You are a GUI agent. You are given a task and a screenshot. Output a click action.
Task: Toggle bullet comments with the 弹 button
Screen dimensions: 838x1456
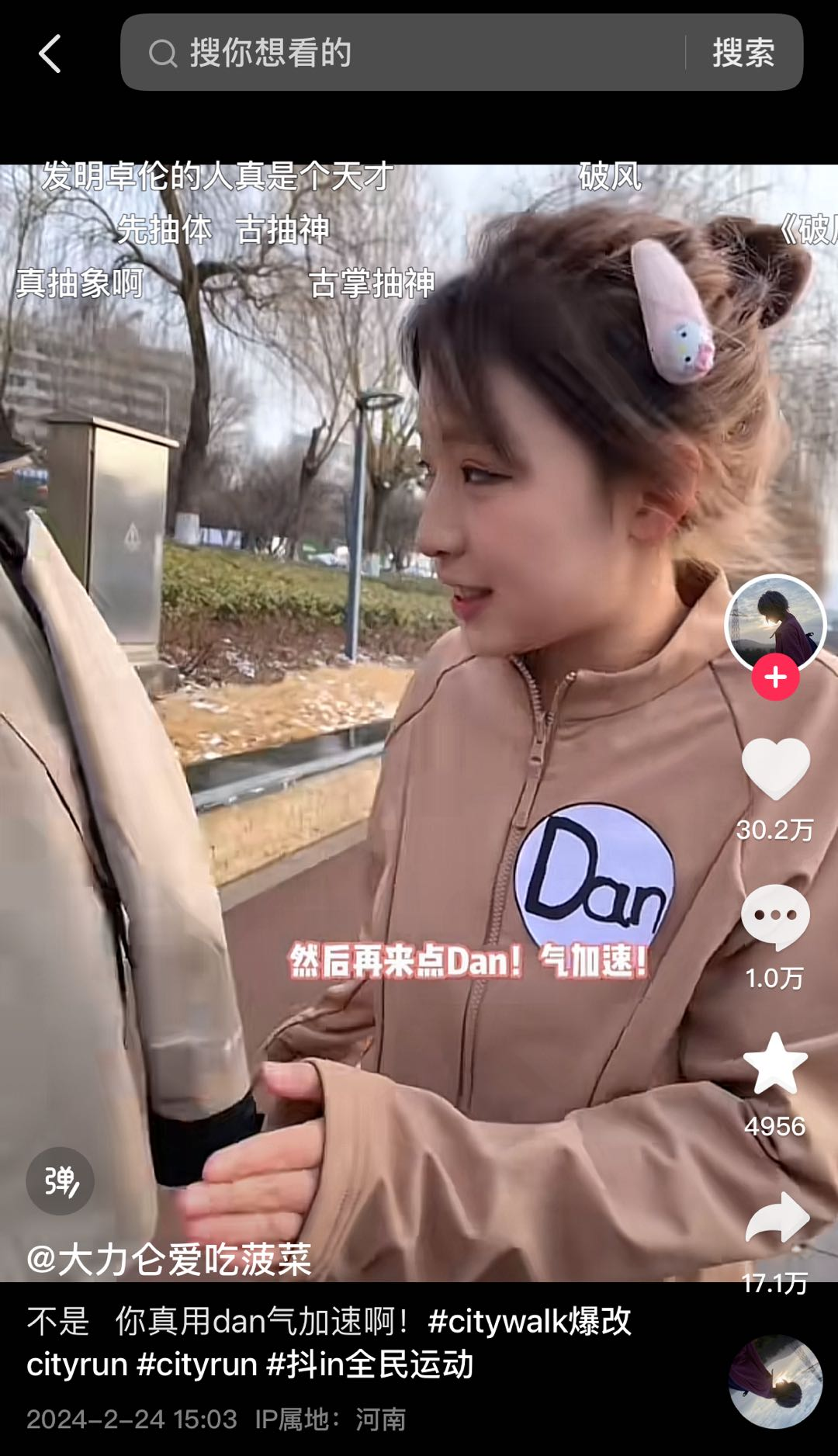tap(61, 1180)
